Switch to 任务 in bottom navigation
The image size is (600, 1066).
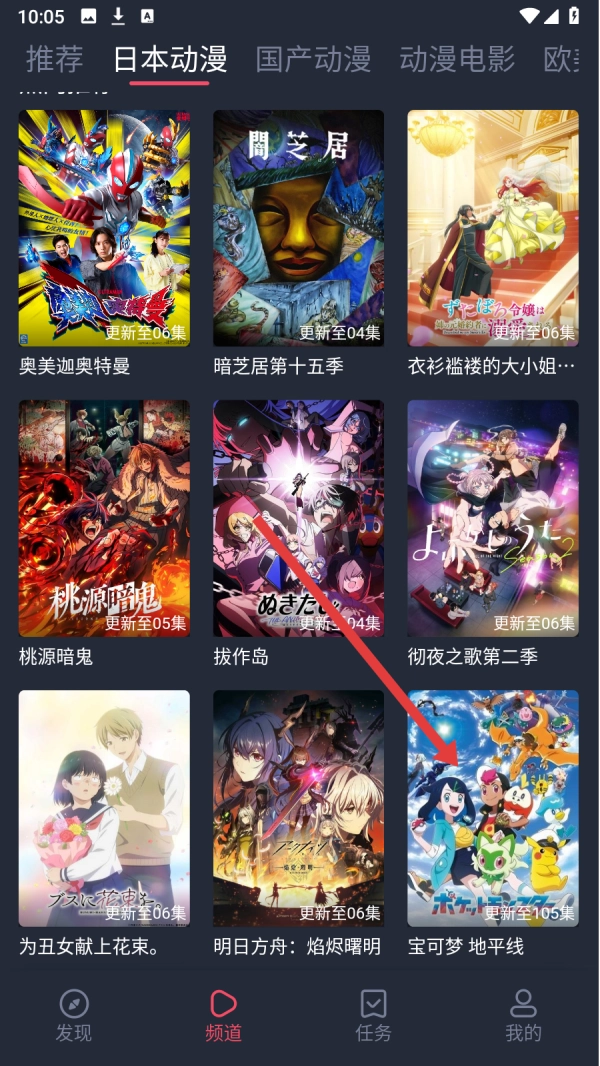click(373, 1016)
